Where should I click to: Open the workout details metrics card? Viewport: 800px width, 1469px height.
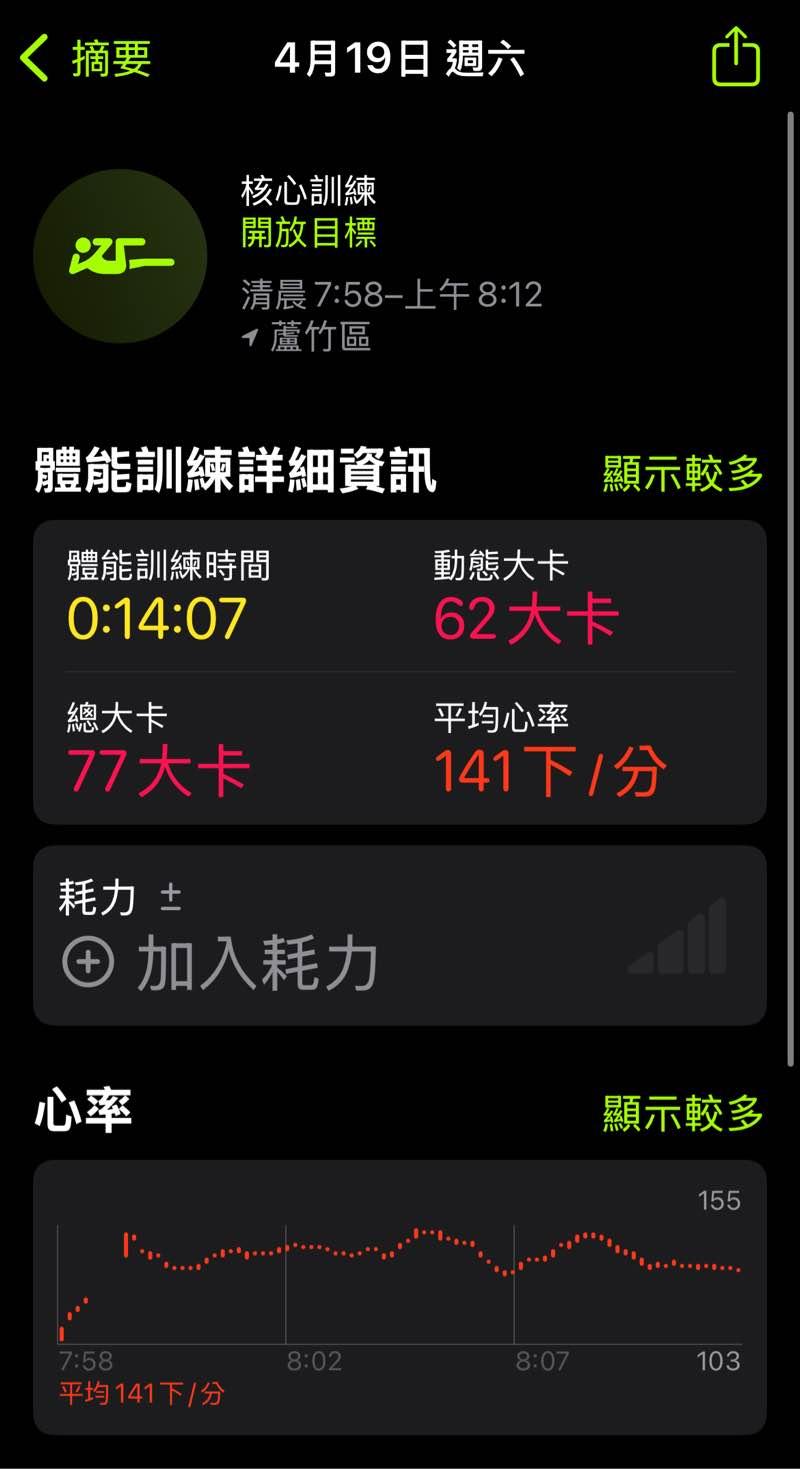pos(400,672)
